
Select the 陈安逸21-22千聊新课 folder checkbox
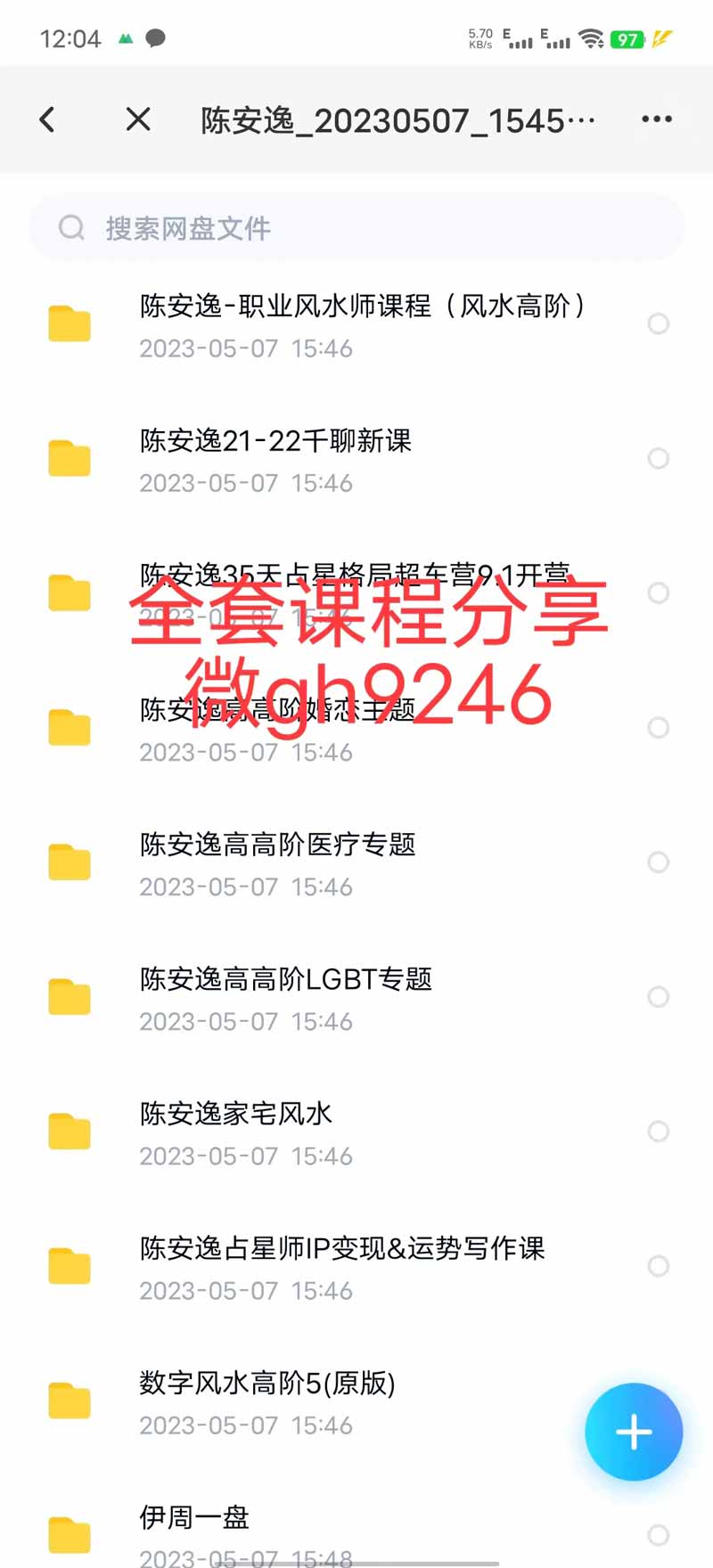pyautogui.click(x=659, y=459)
